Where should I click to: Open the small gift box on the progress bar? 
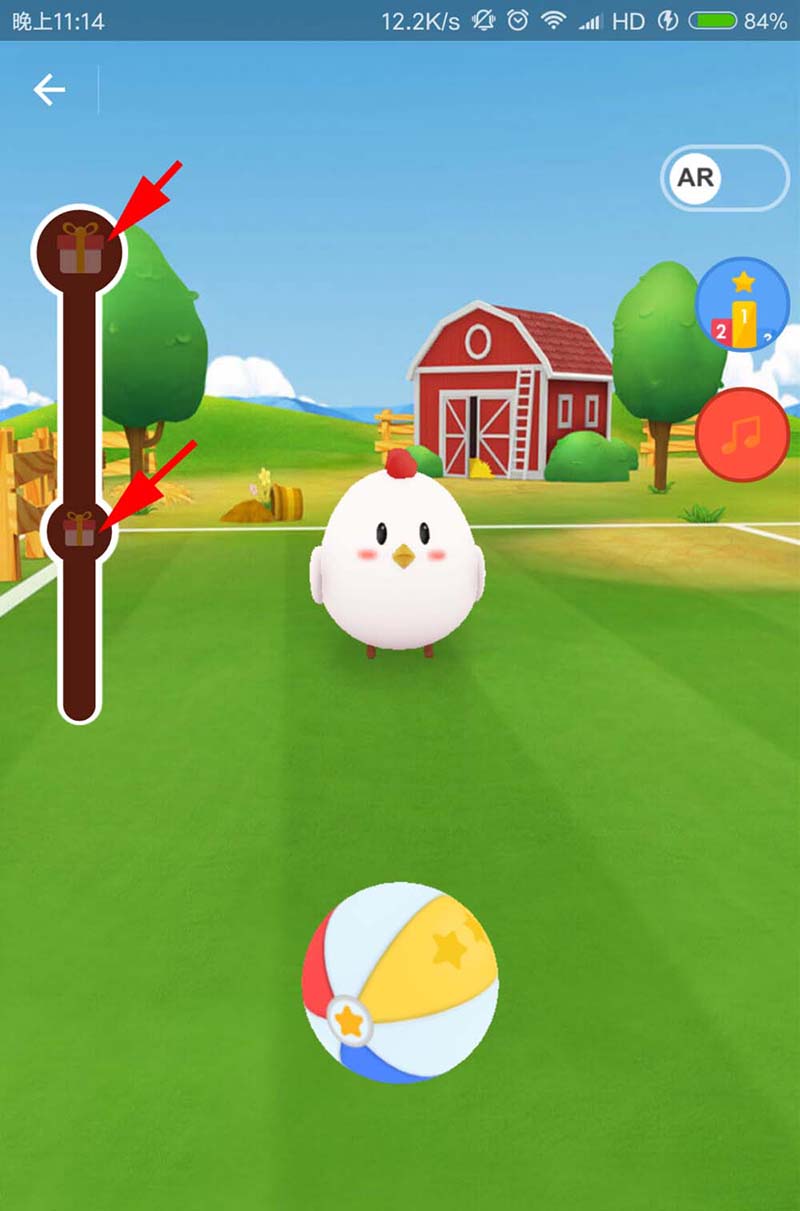(x=80, y=528)
